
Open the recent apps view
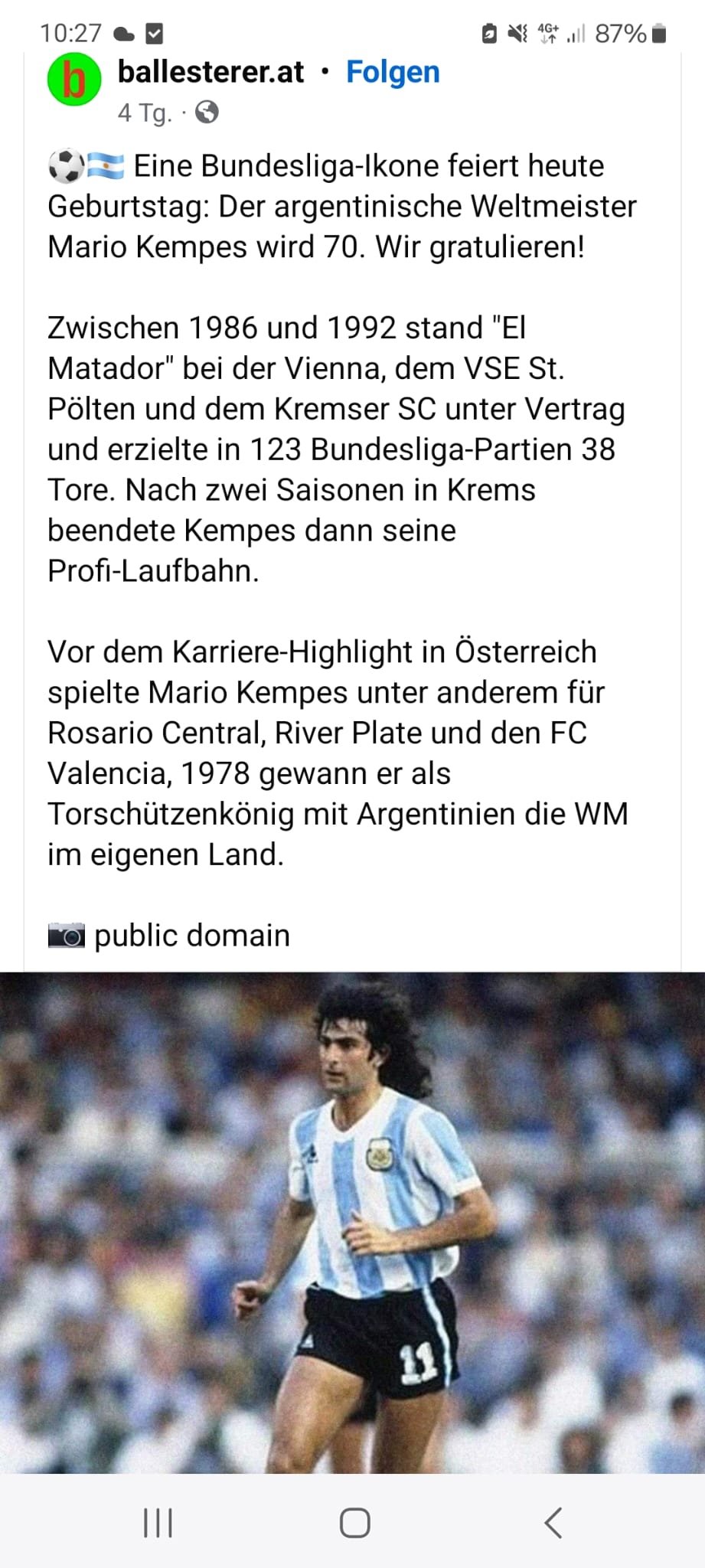158,1523
